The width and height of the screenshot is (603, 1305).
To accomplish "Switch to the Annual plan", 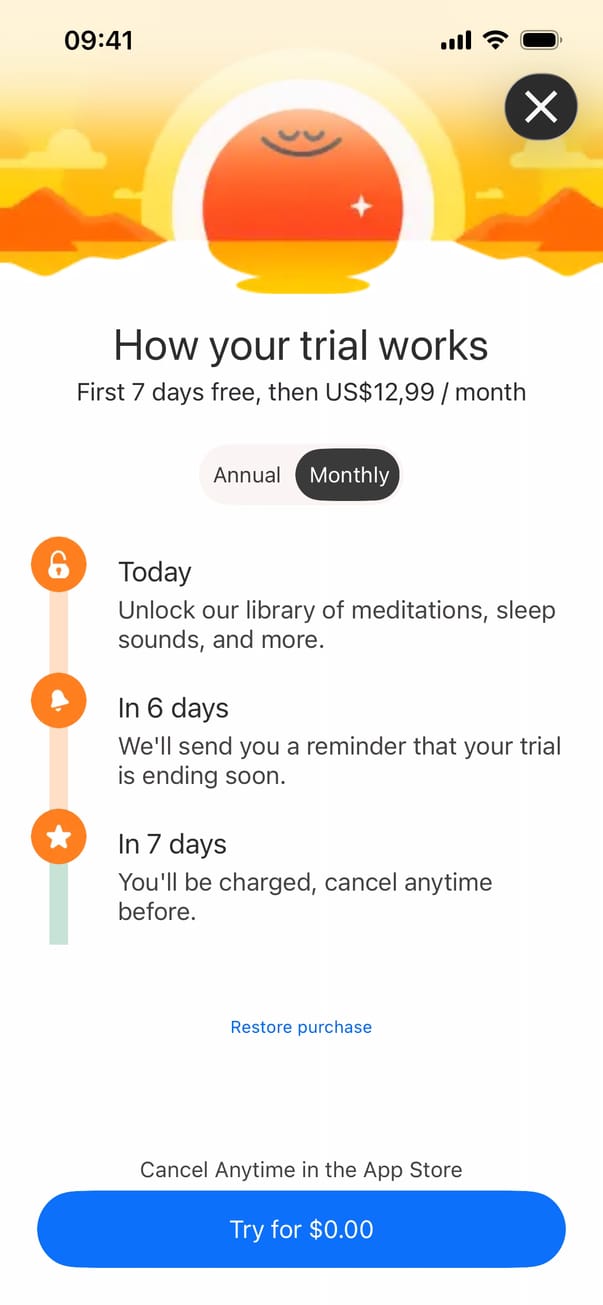I will [x=247, y=475].
